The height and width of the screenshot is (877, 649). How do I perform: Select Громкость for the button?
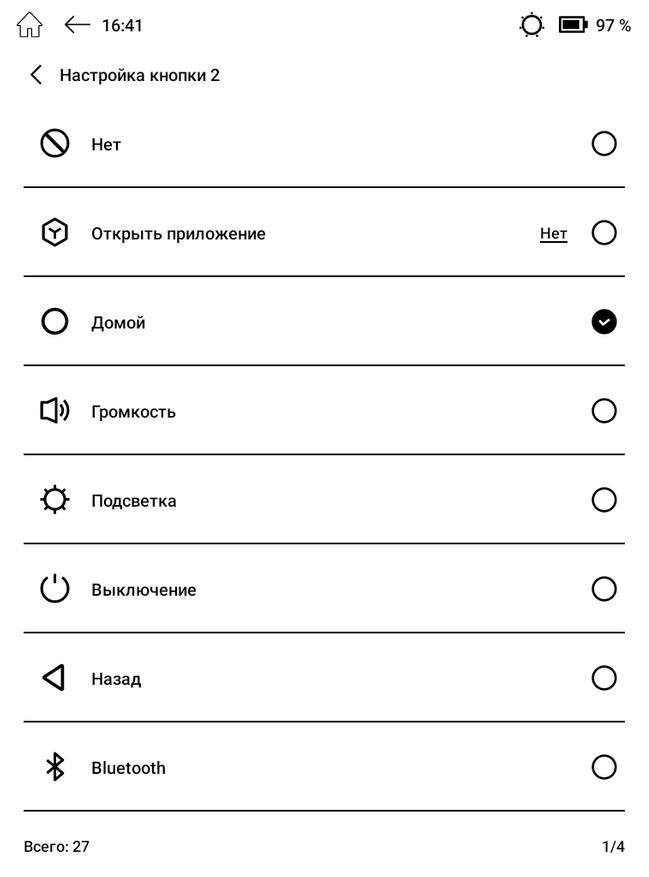[x=604, y=411]
